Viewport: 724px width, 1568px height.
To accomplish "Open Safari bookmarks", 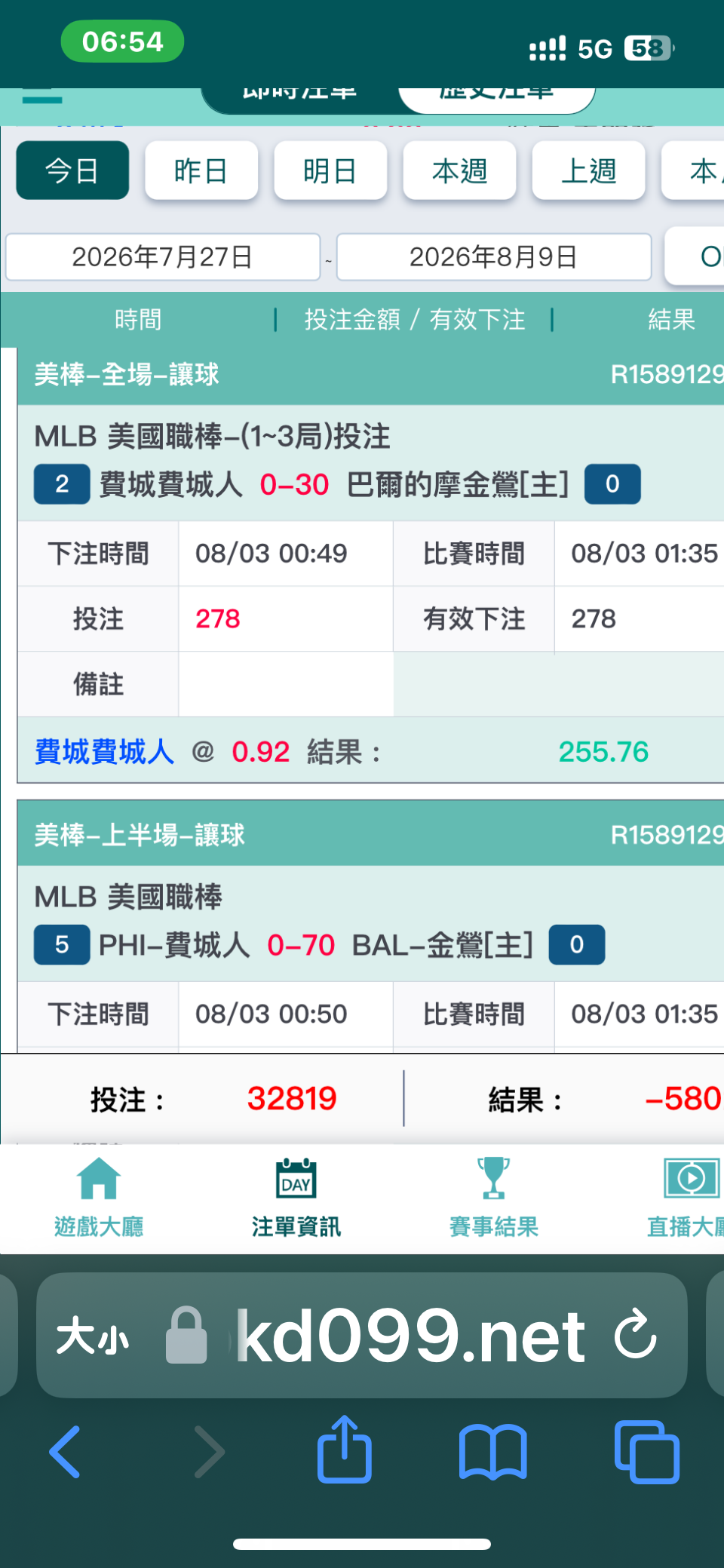I will click(x=493, y=1452).
